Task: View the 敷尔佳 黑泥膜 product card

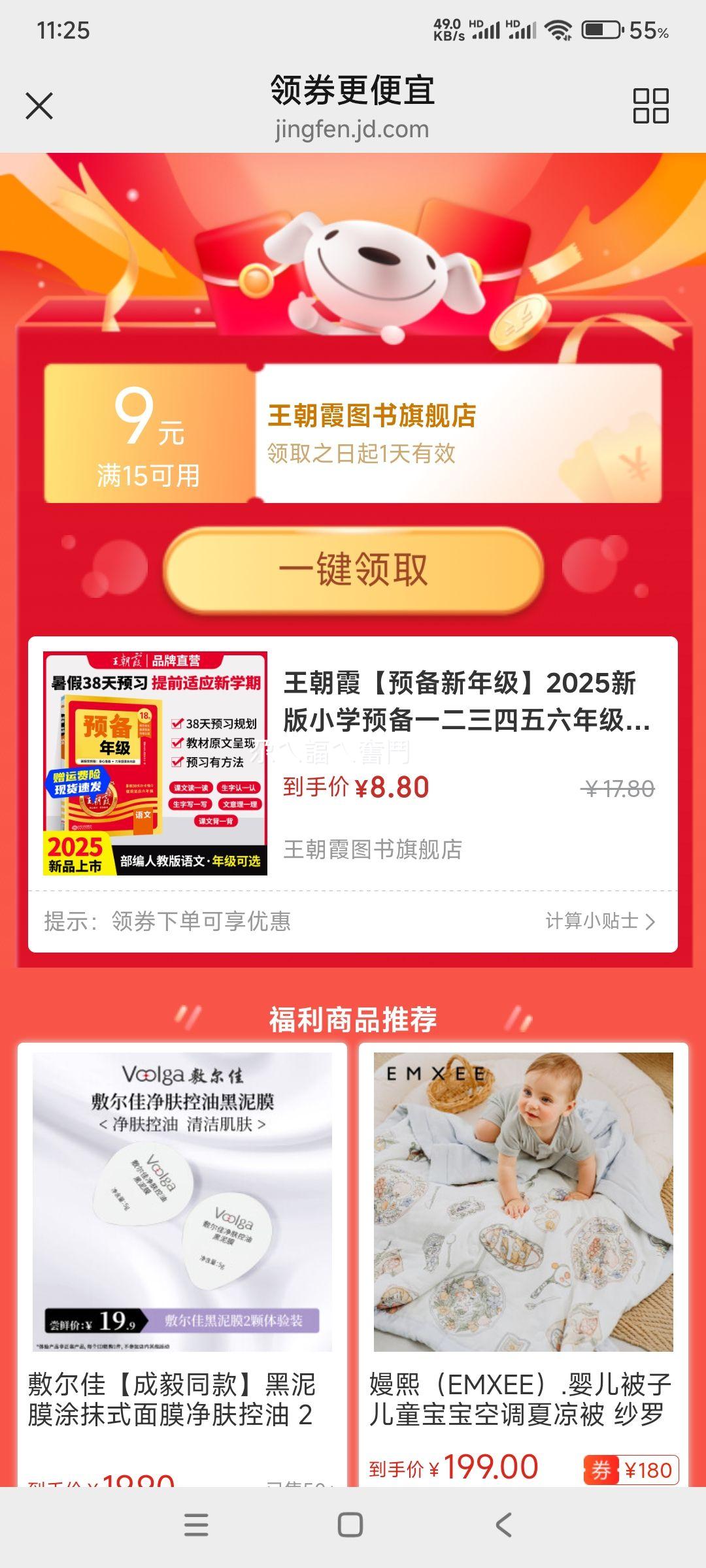Action: pyautogui.click(x=182, y=1264)
